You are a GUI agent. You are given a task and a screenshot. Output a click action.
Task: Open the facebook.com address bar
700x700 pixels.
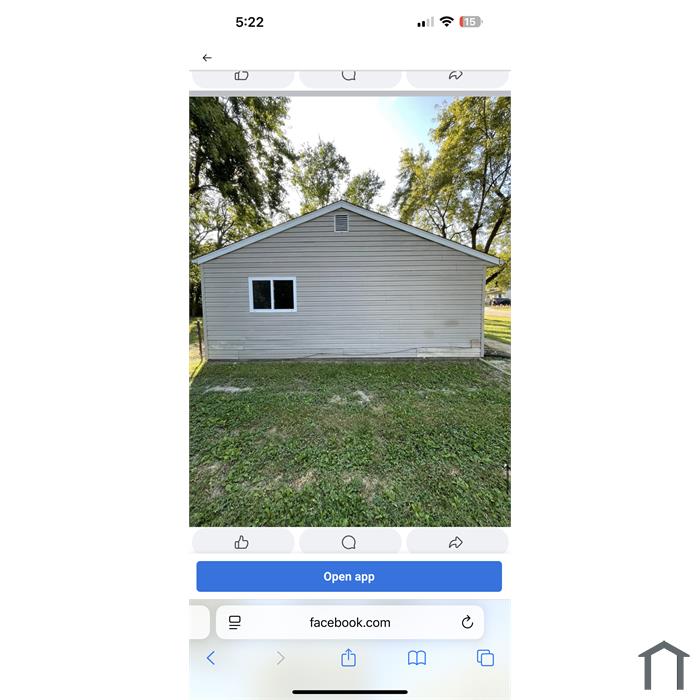(x=350, y=622)
